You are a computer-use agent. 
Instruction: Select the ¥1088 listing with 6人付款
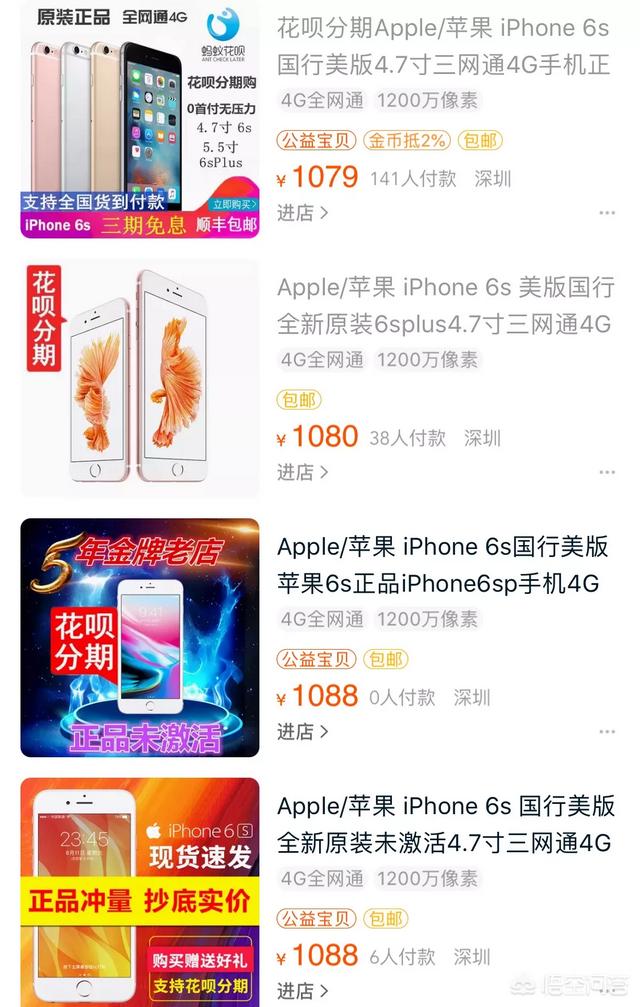pos(444,824)
